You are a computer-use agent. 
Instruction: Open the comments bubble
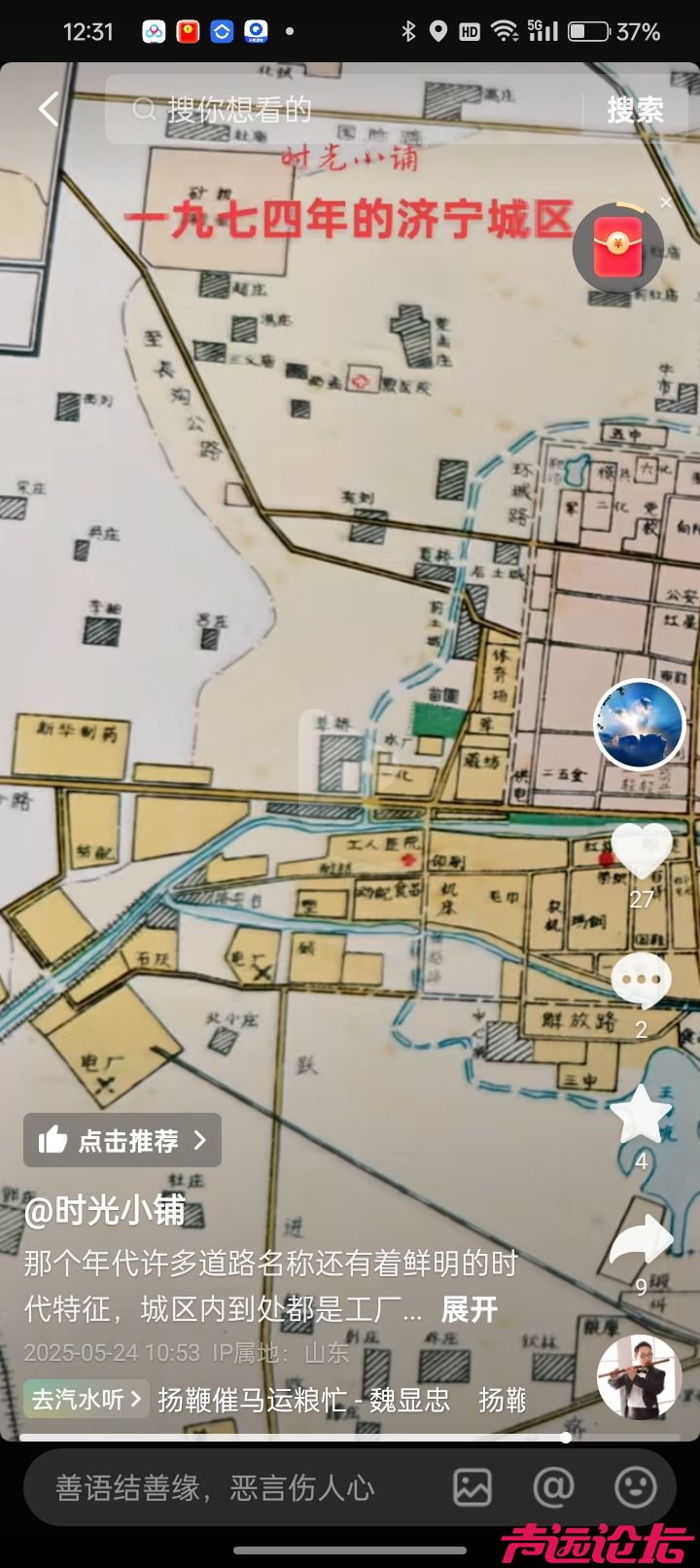(x=641, y=980)
